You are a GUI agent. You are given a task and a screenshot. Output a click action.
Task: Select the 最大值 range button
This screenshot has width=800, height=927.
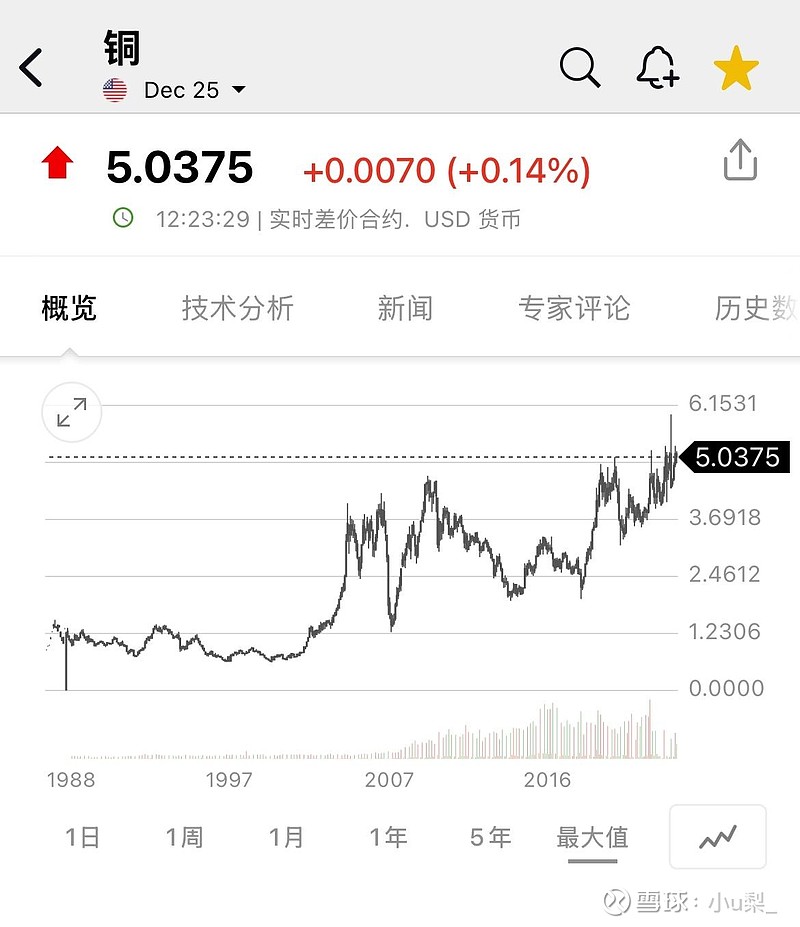[594, 838]
